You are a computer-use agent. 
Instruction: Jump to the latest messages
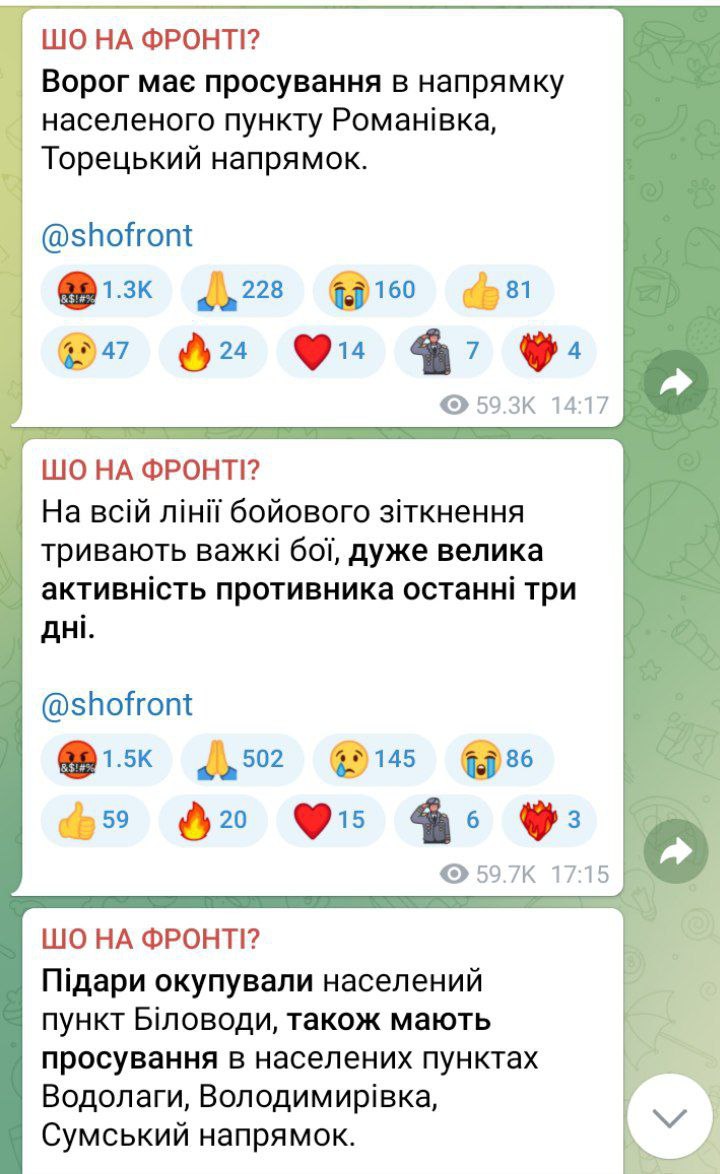point(669,1118)
